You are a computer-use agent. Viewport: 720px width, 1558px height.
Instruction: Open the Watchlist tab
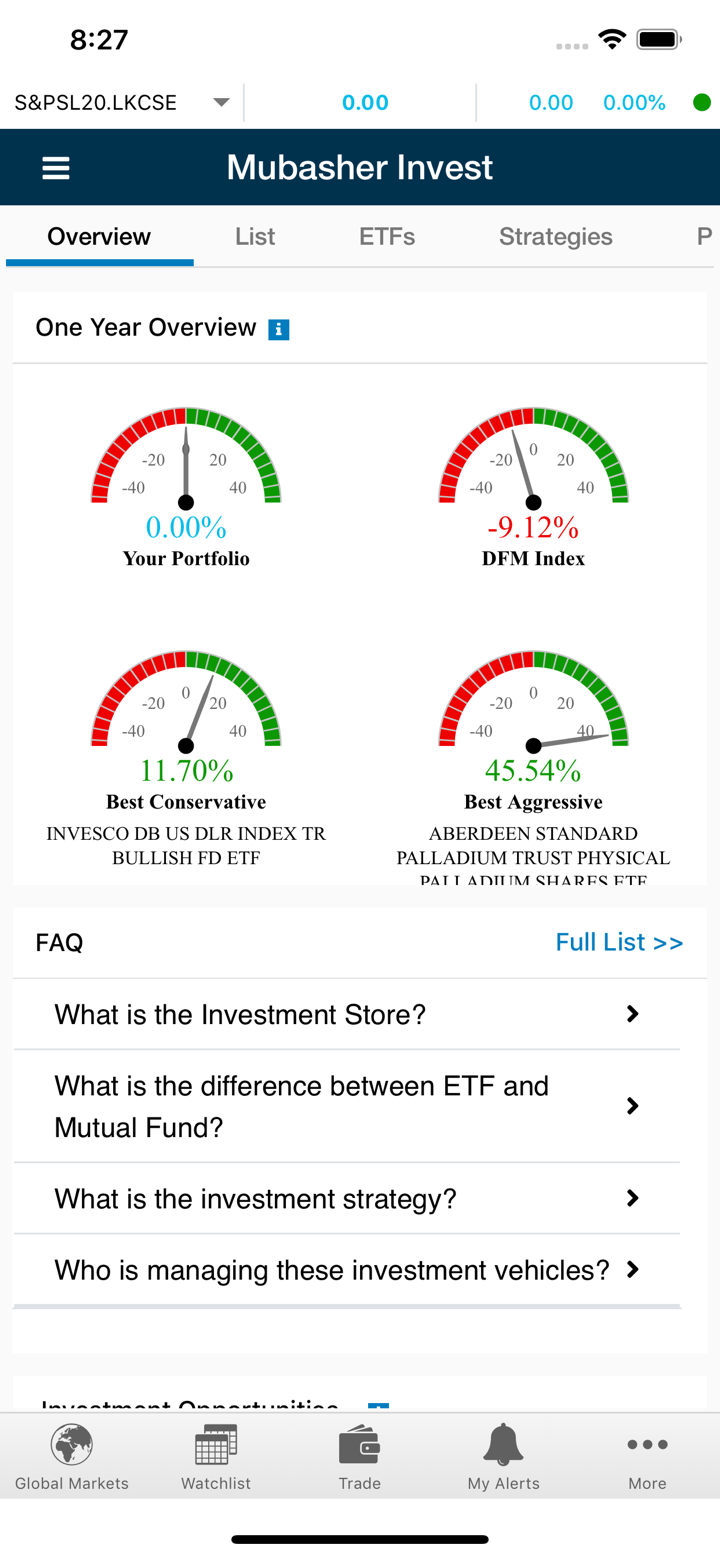click(216, 1458)
